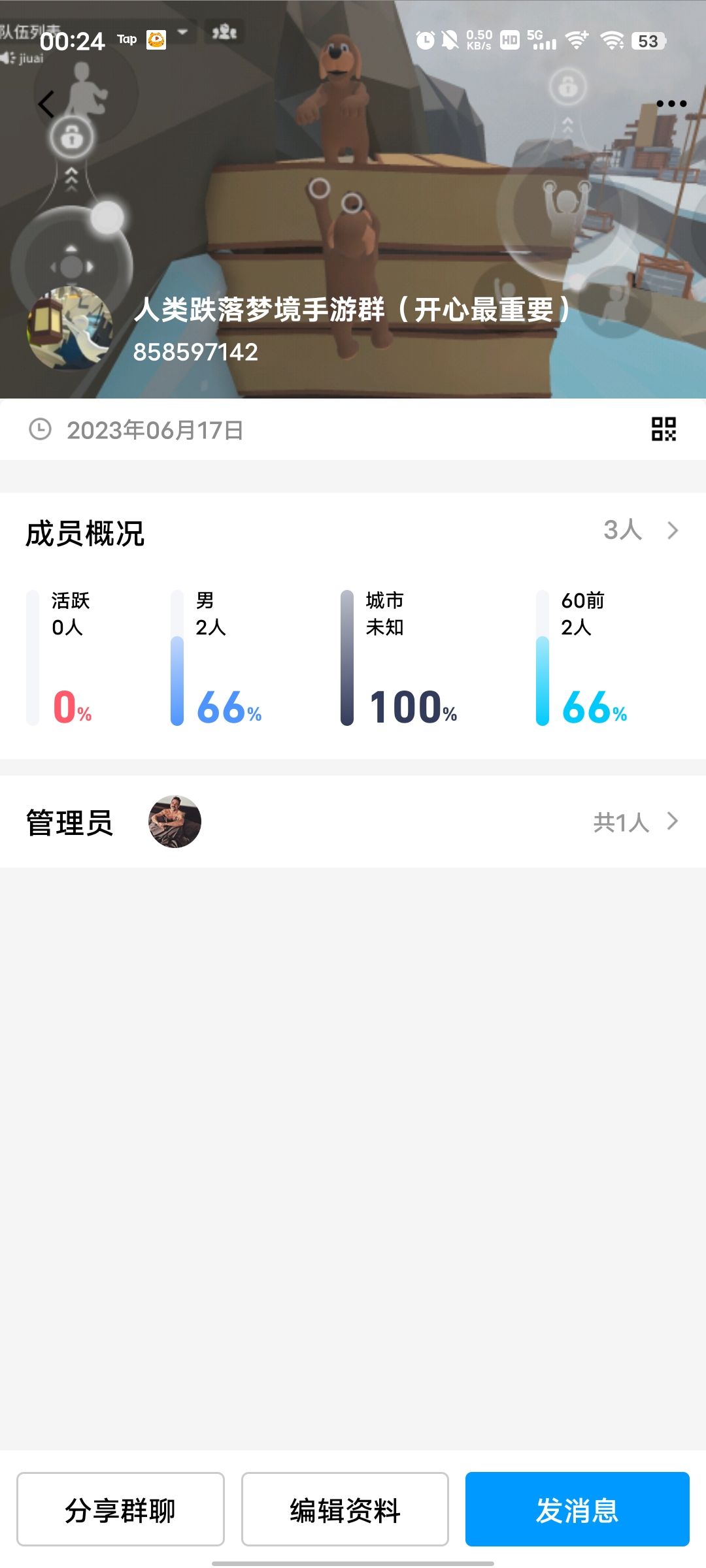
Task: Tap 分享群聊 to share the group
Action: coord(120,1509)
